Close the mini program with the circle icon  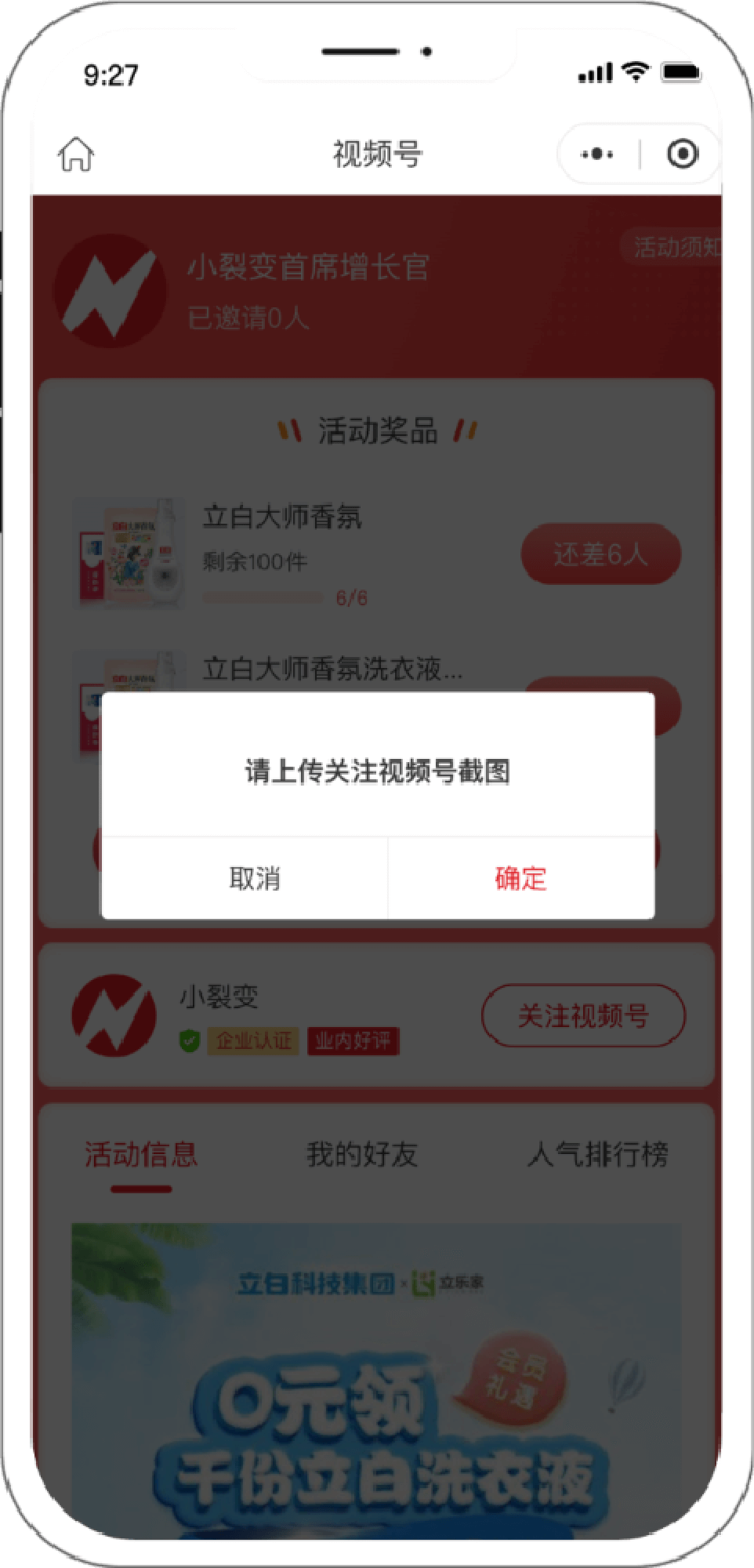pos(682,154)
